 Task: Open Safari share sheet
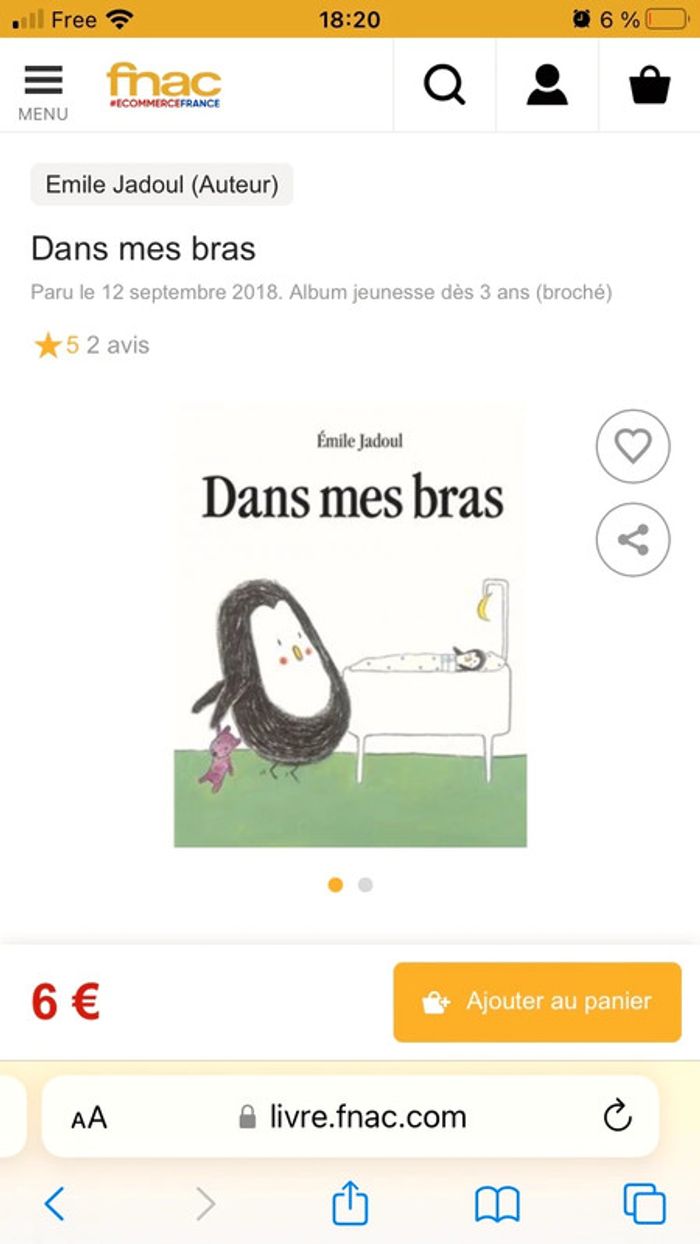pos(350,1201)
